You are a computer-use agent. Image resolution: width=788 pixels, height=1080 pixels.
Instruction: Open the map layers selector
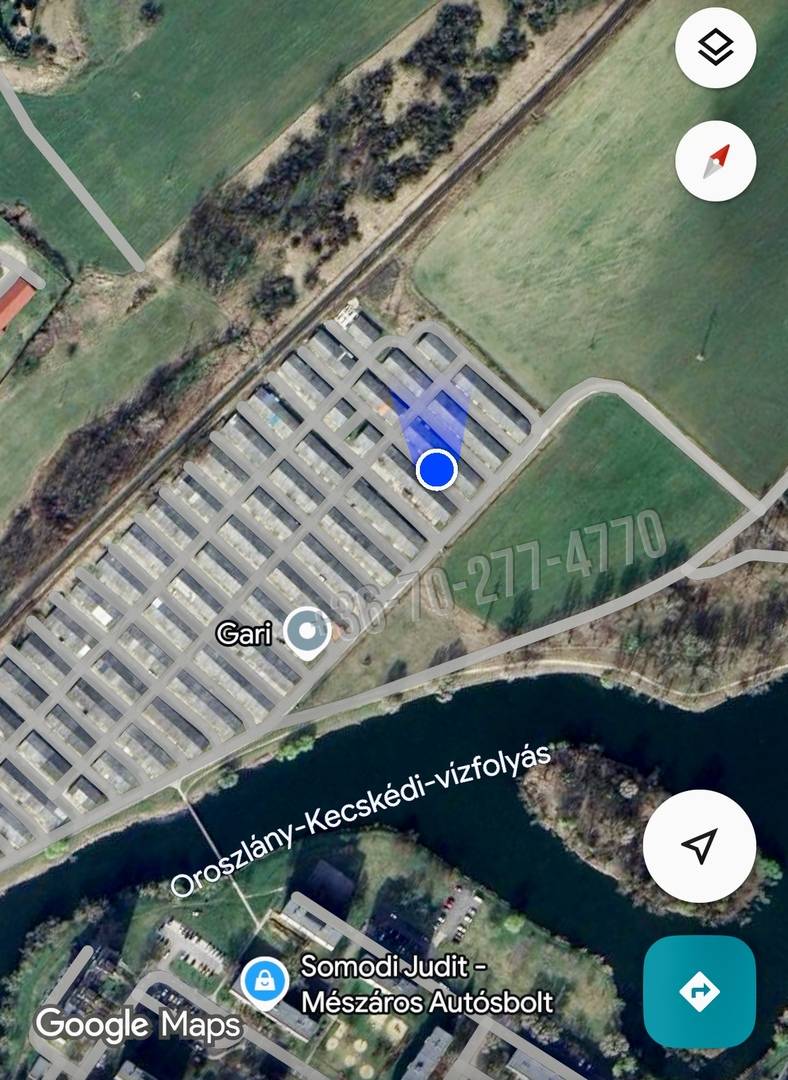716,46
